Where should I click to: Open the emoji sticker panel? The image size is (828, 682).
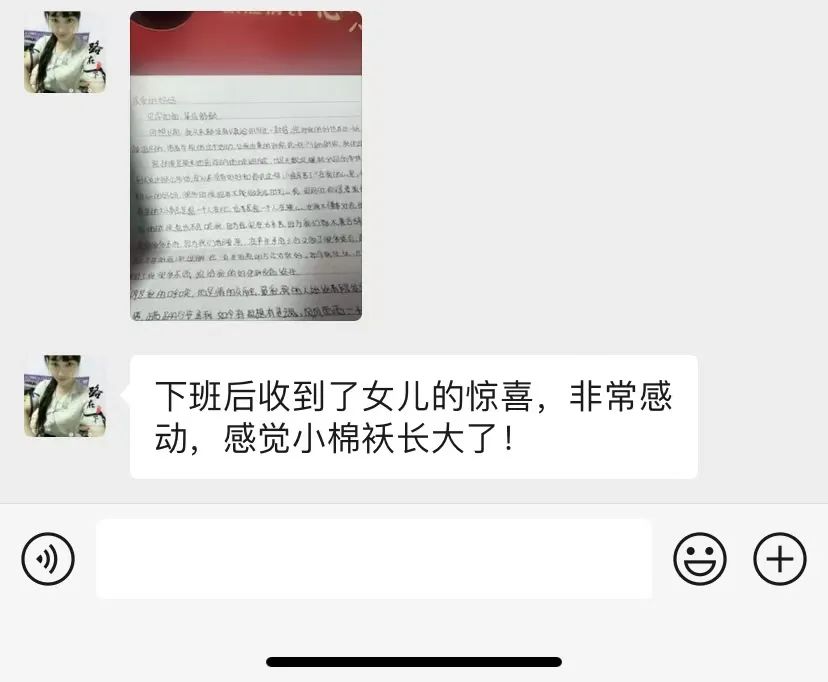tap(699, 559)
